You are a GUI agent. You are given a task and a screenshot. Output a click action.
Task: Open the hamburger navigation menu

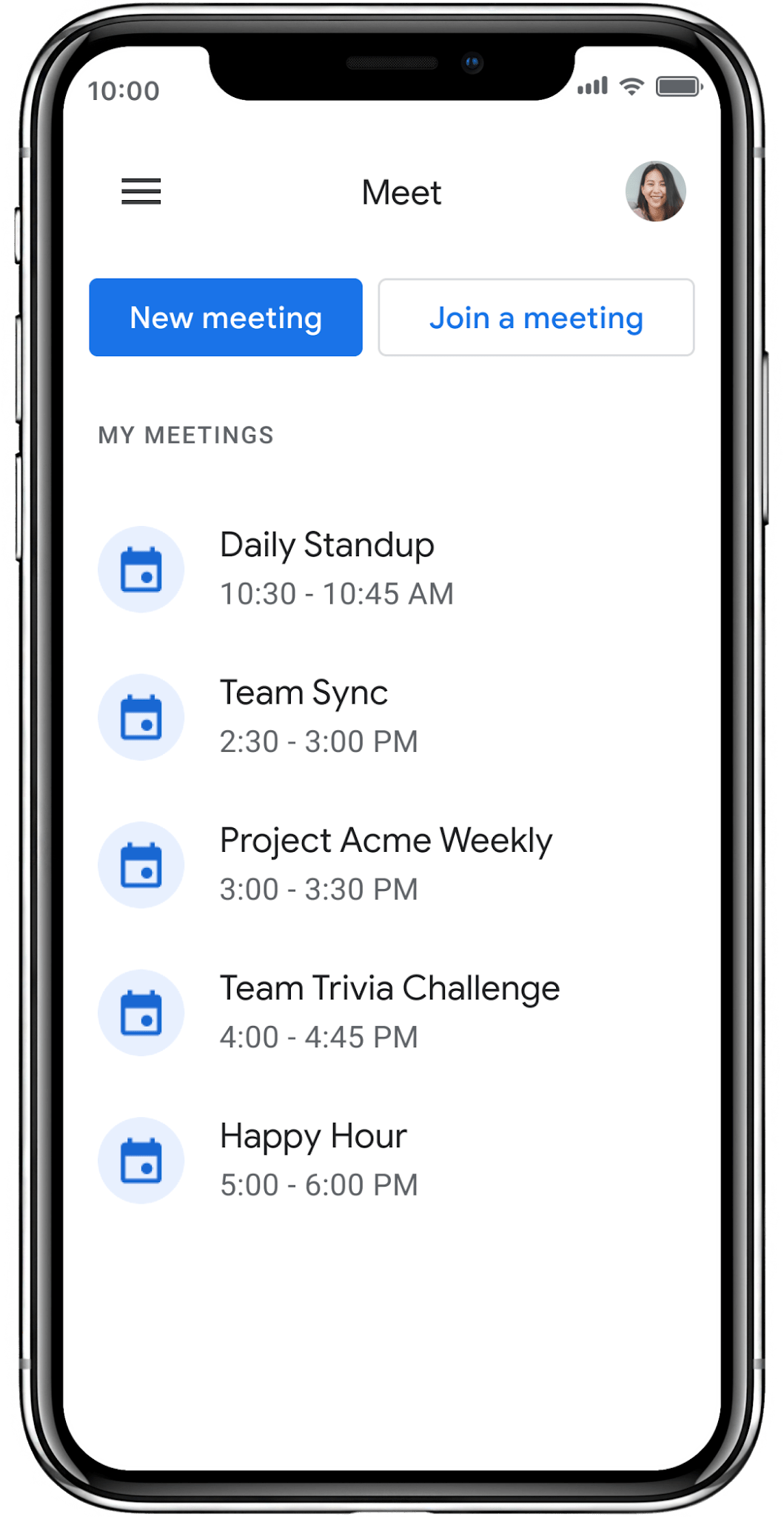[141, 191]
